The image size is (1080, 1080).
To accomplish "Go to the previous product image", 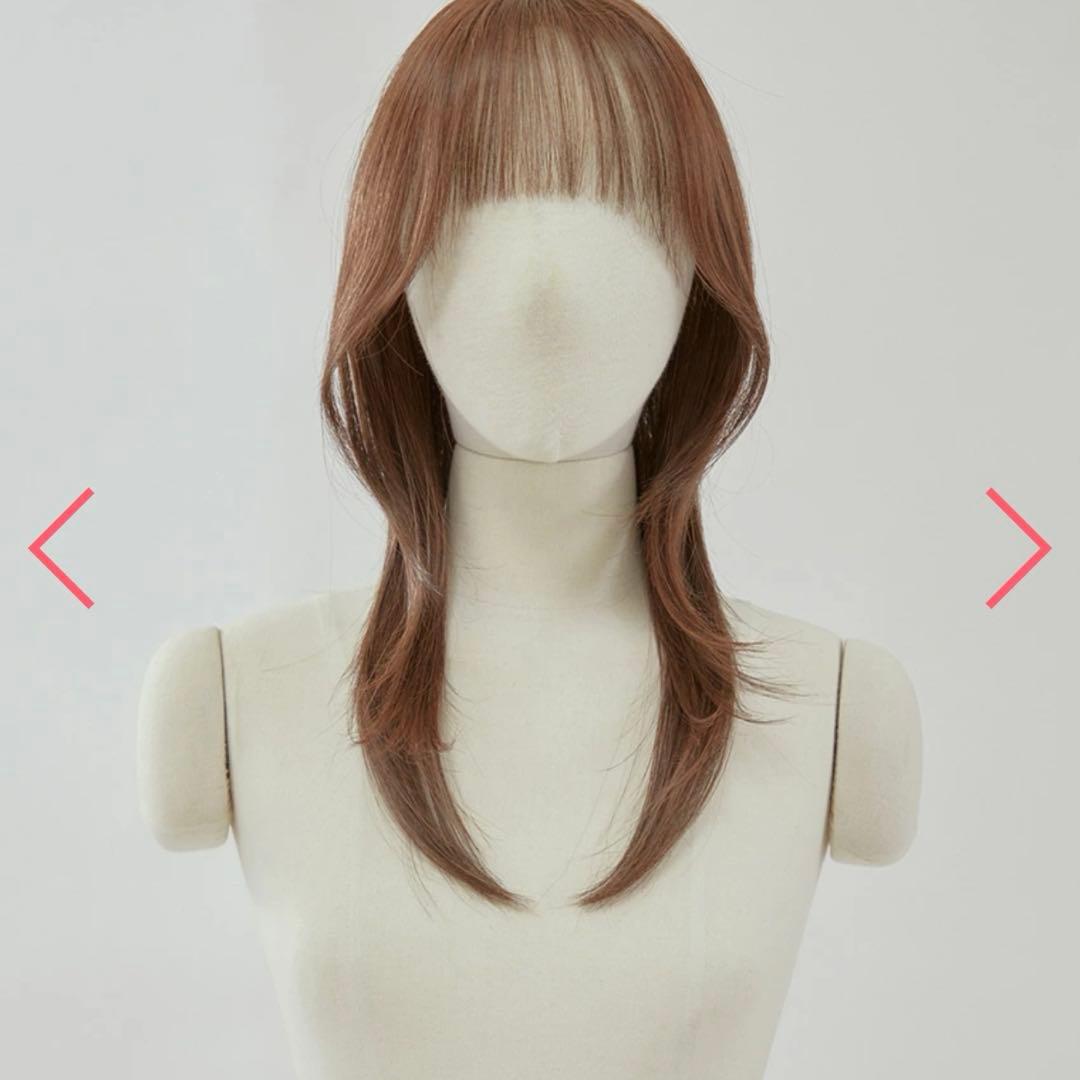I will 60,548.
